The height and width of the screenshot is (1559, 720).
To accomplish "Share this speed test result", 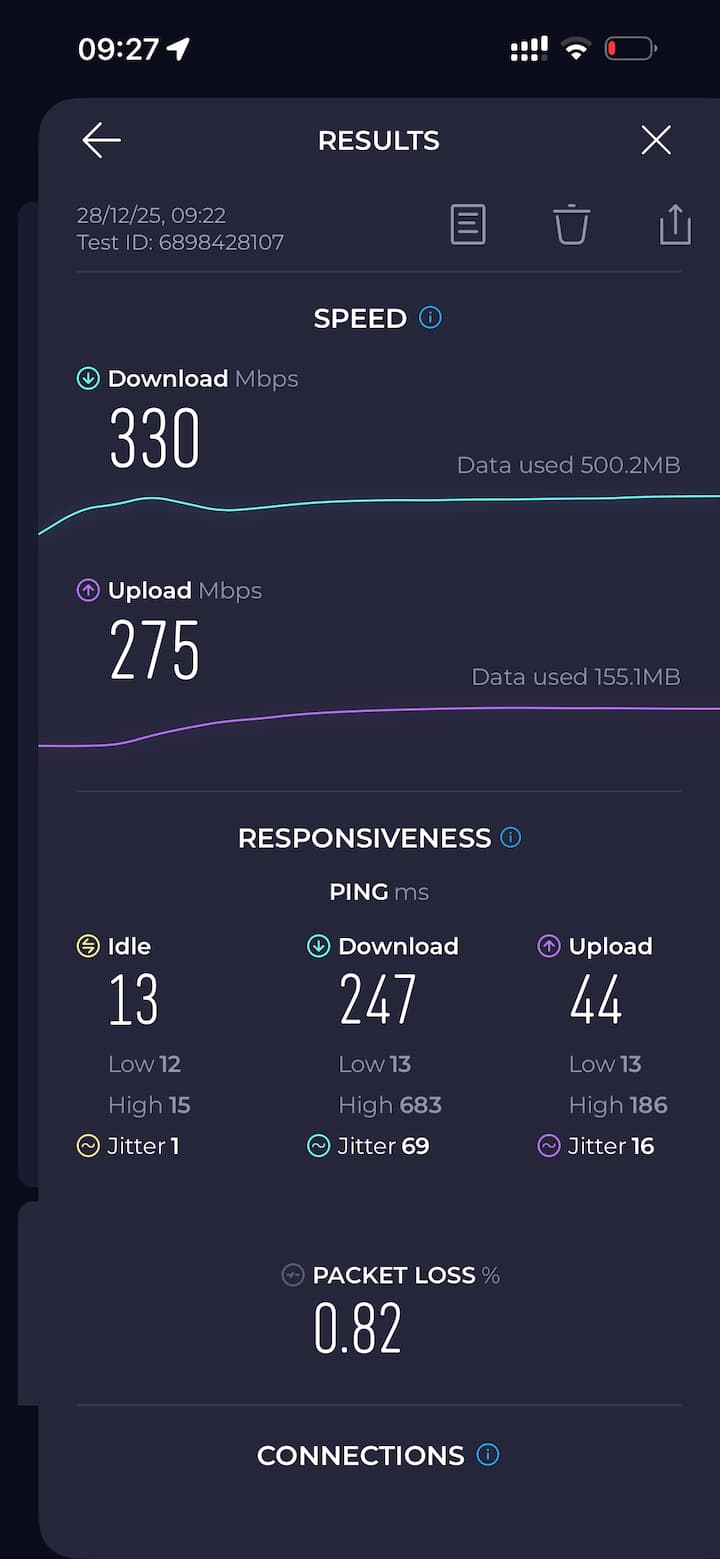I will pyautogui.click(x=675, y=225).
